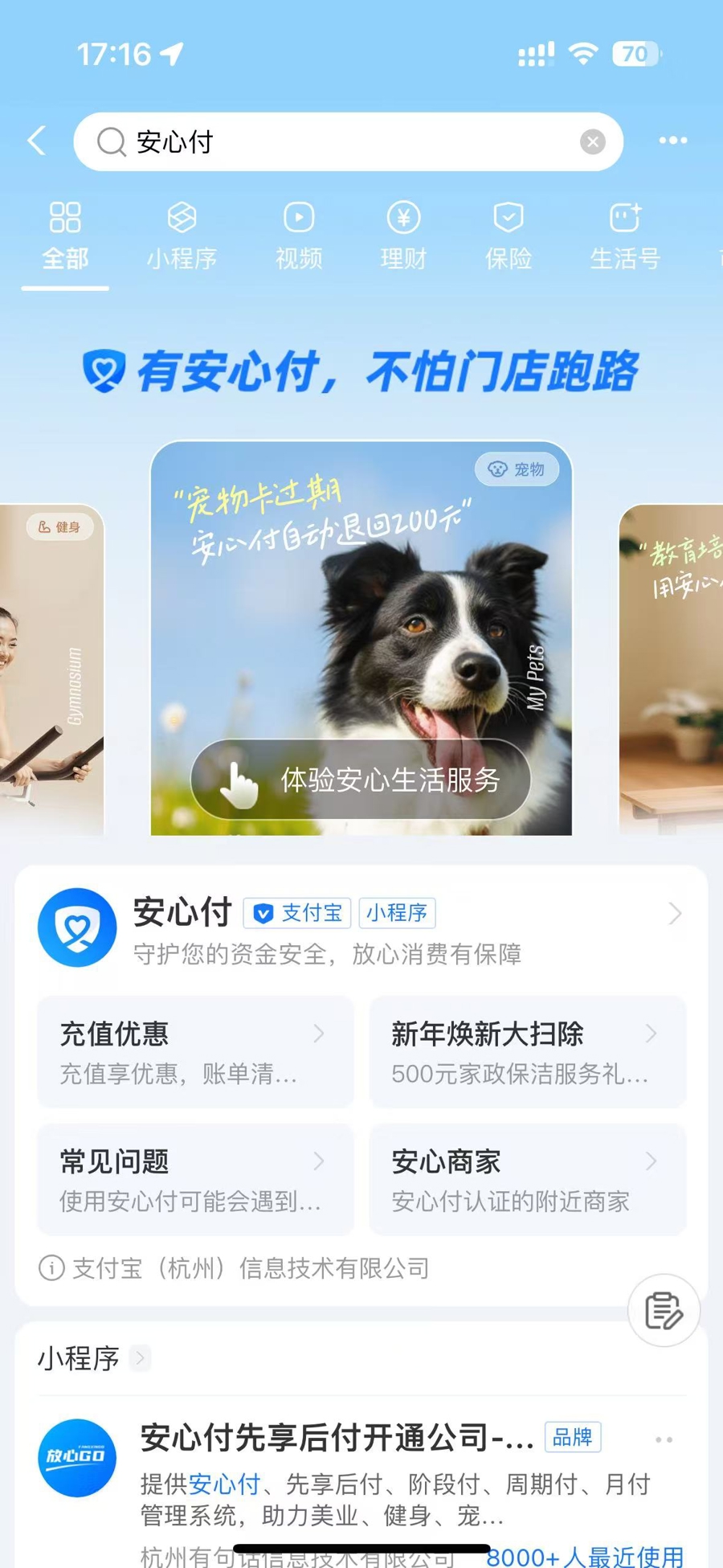Tap the floating feedback note icon

tap(664, 1311)
